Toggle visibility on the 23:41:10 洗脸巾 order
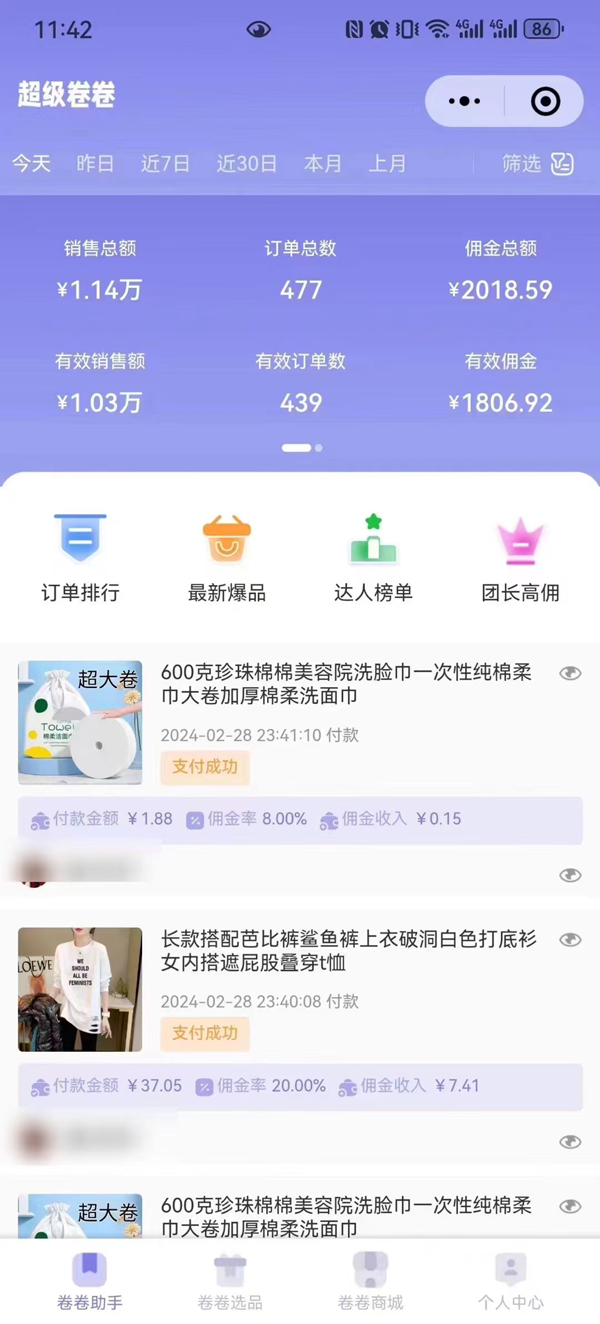 pyautogui.click(x=570, y=674)
